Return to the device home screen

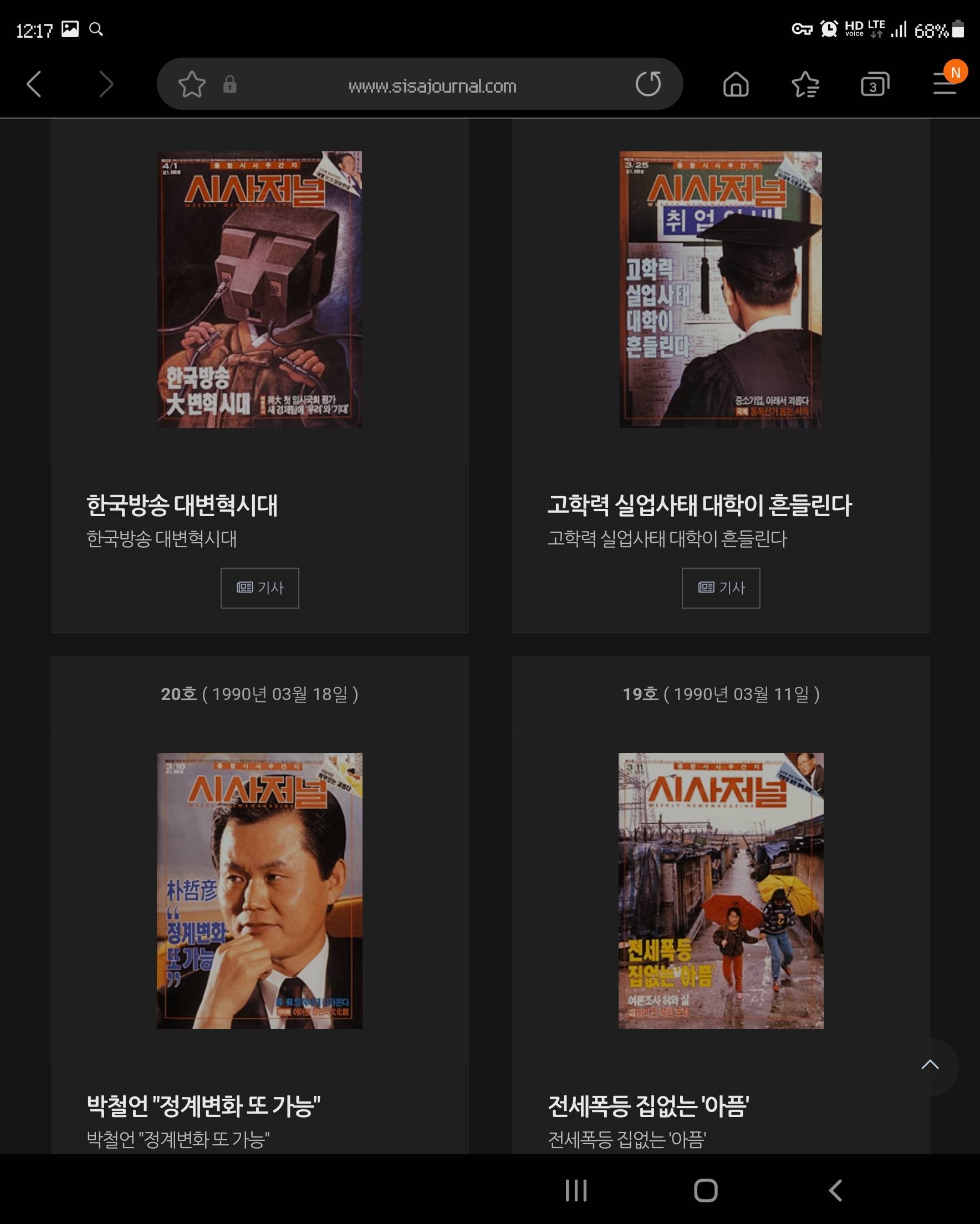tap(706, 1190)
